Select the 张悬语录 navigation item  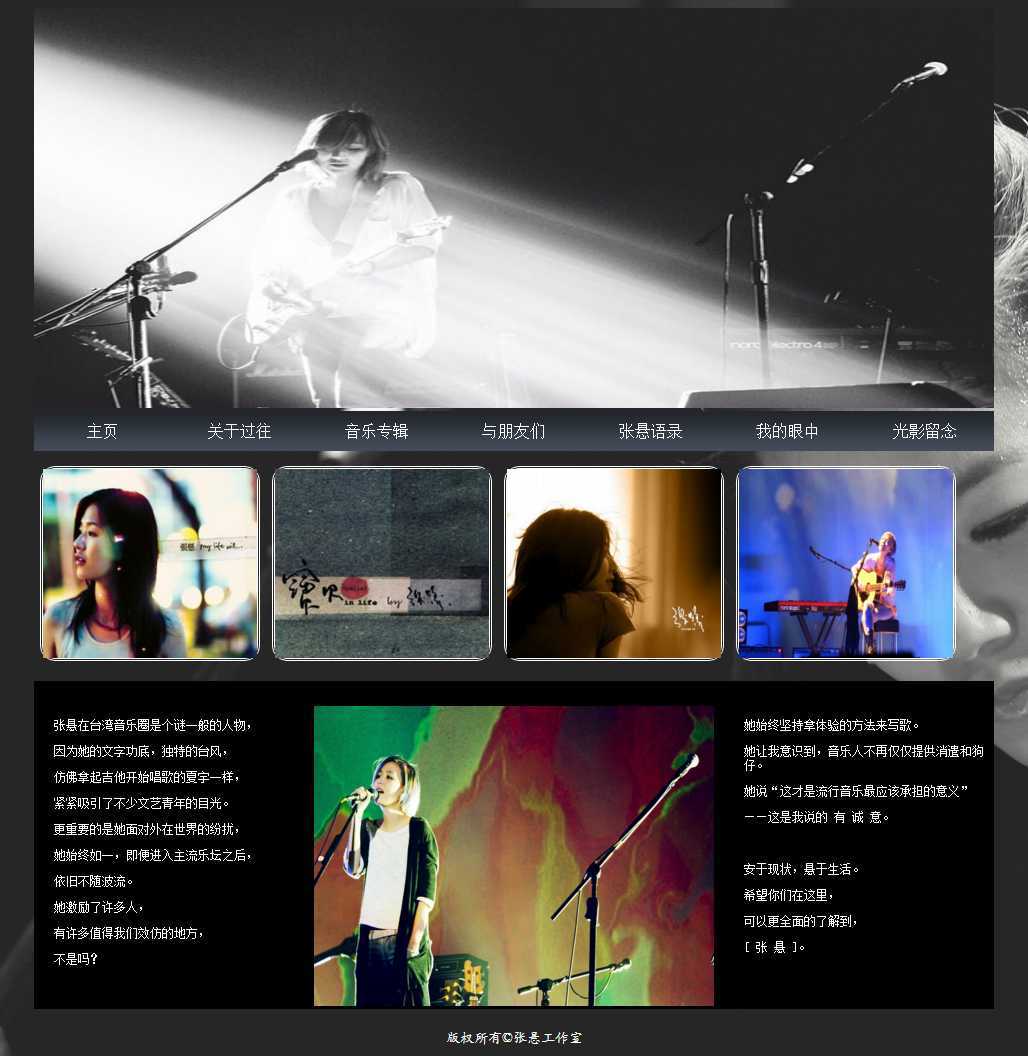[x=650, y=431]
